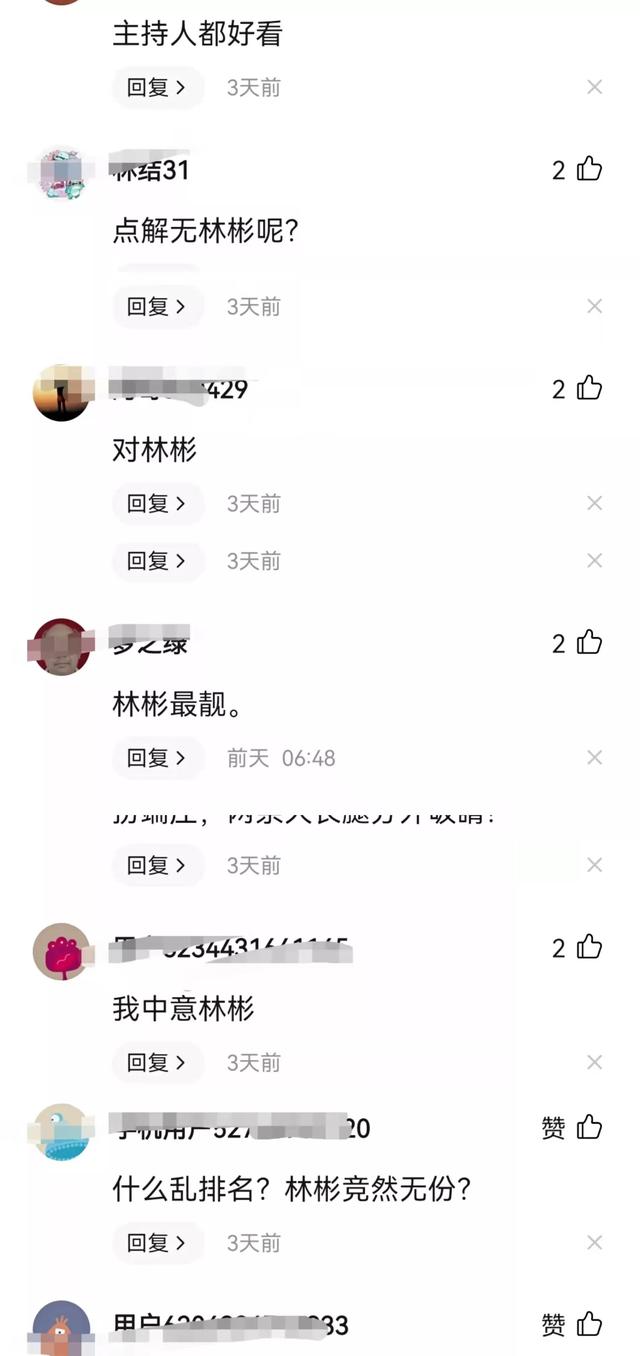Reply to the comment "林彬最靓。"

click(x=157, y=758)
